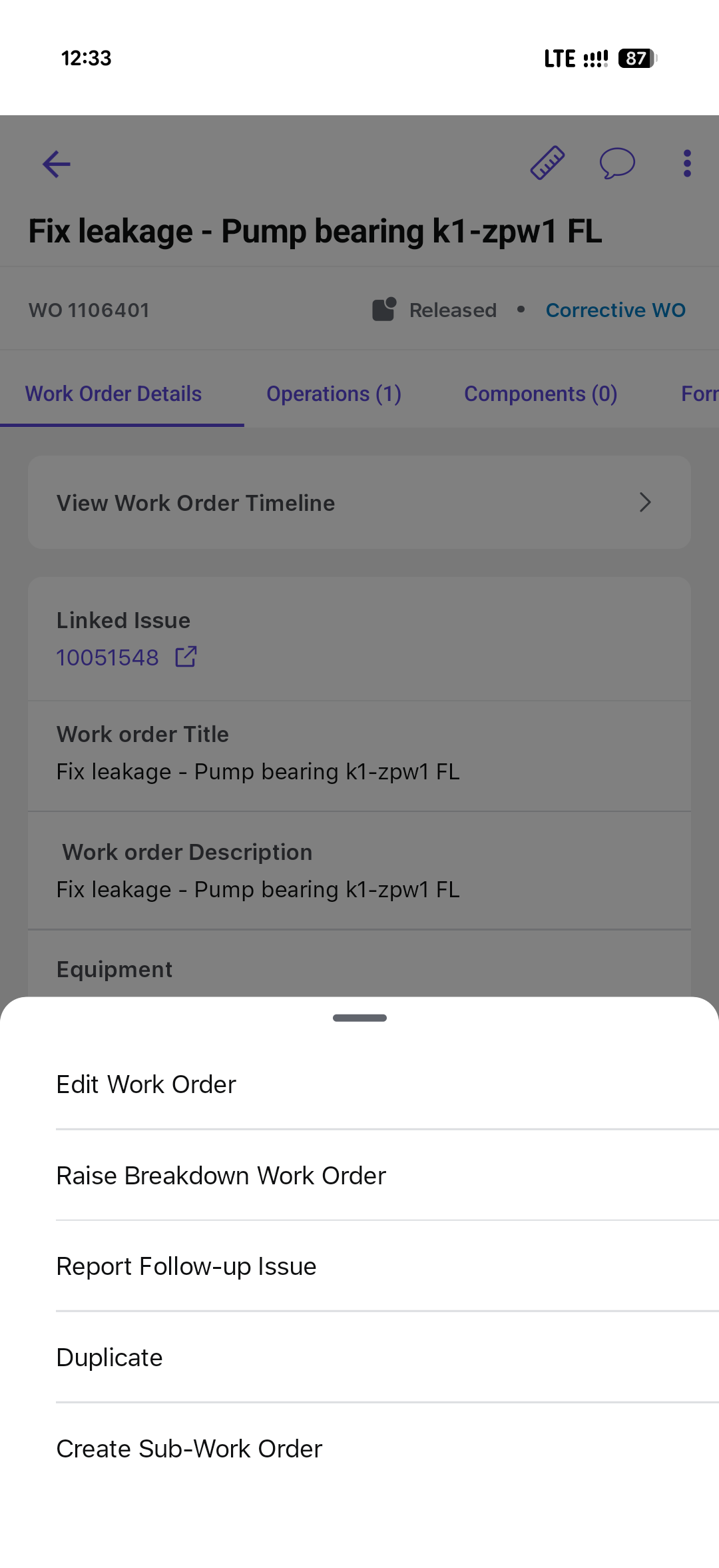Tap the three-dot overflow menu

click(687, 164)
